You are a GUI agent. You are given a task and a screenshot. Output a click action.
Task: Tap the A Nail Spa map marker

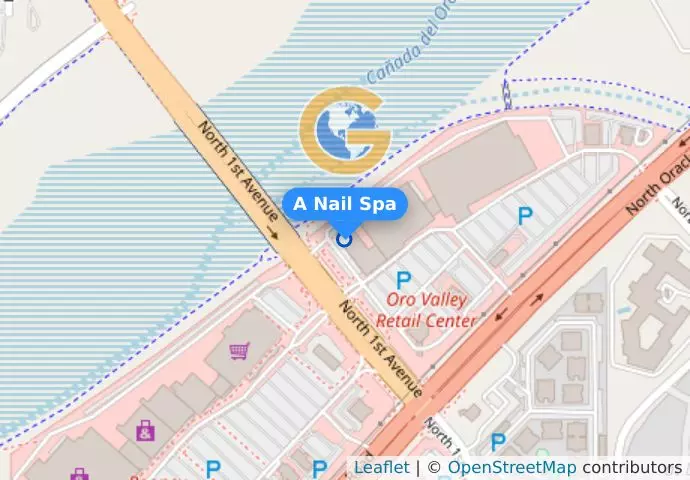345,239
